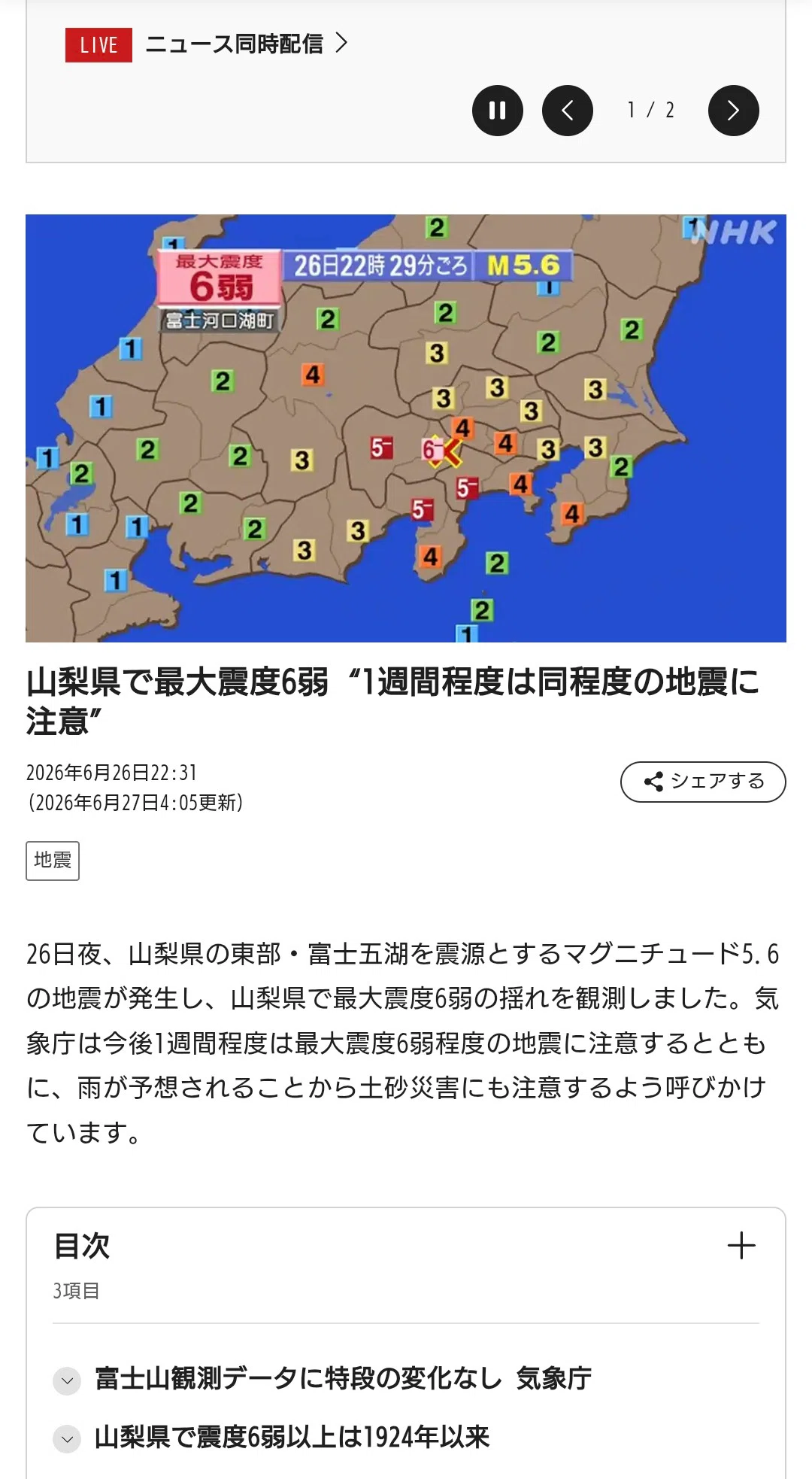This screenshot has width=812, height=1479.
Task: Open the ニュース同時配信 live link
Action: pos(207,44)
